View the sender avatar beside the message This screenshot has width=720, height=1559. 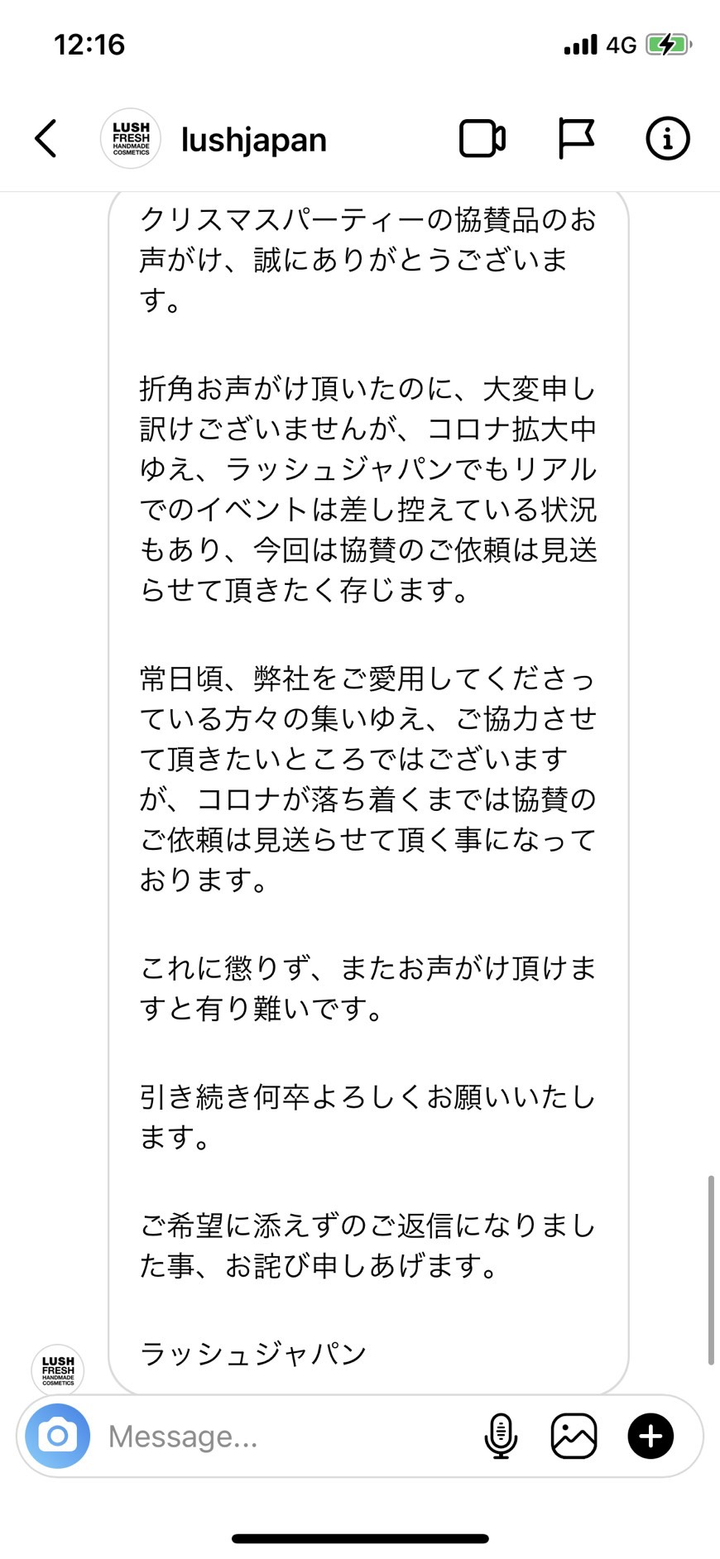coord(58,1370)
